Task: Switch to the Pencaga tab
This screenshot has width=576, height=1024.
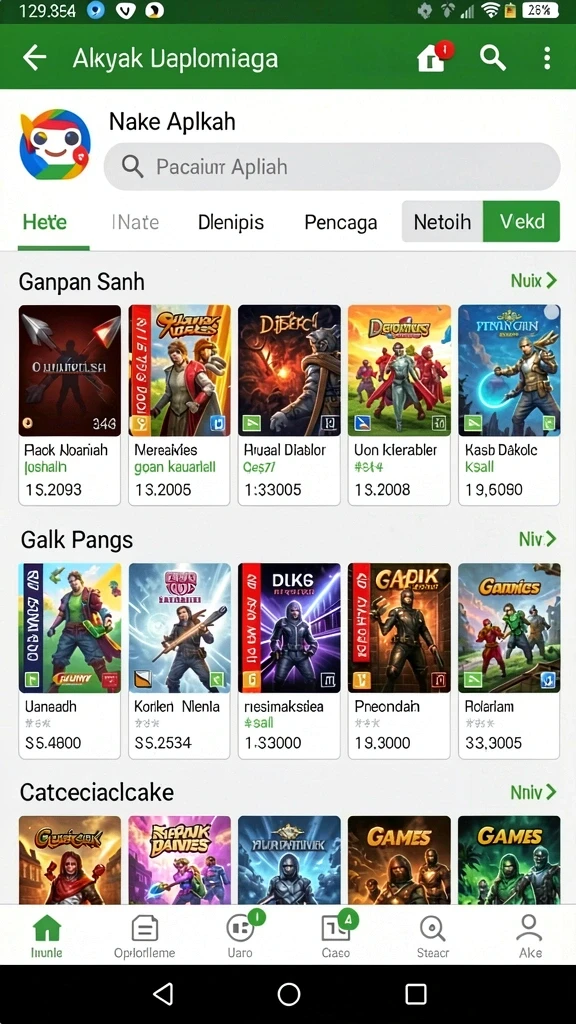Action: pos(341,222)
